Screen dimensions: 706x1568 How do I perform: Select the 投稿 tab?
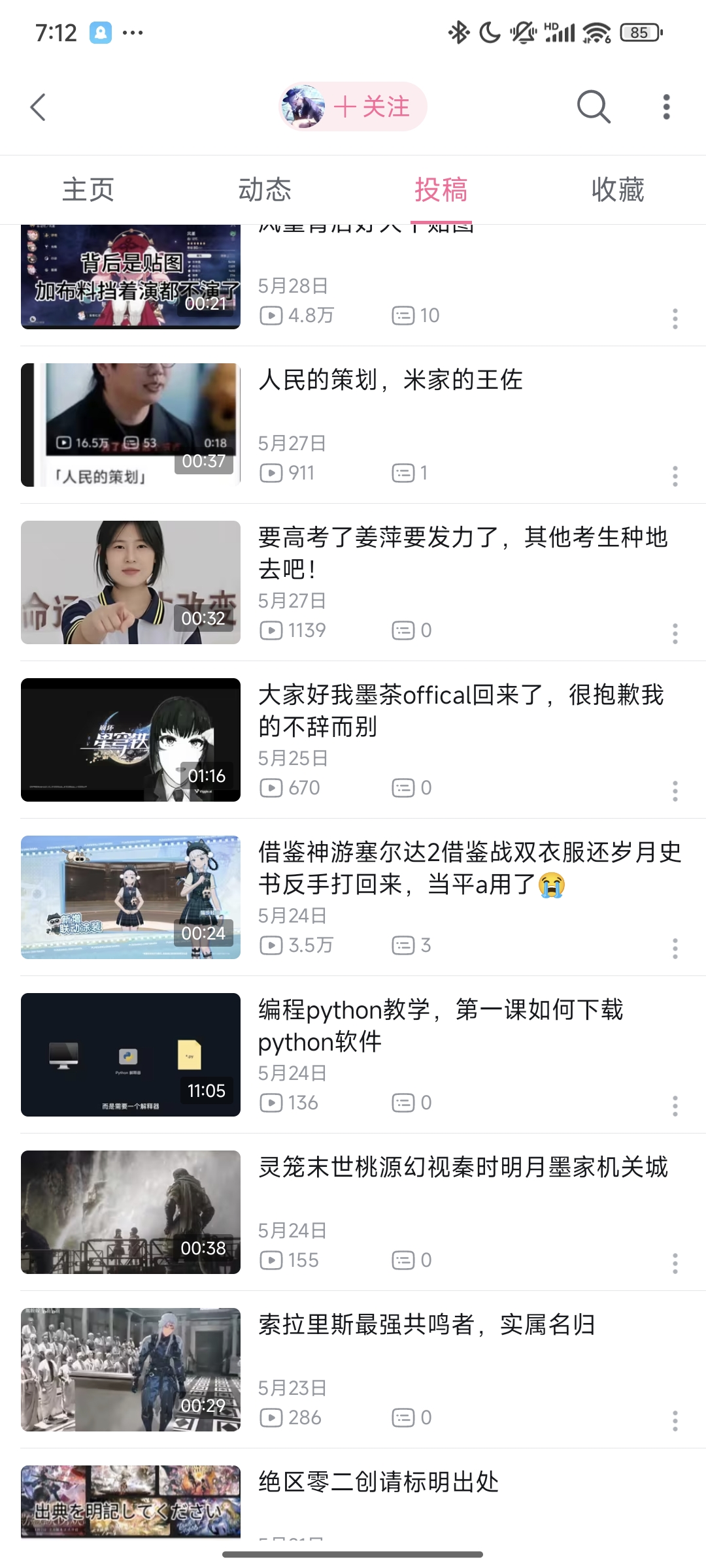click(x=441, y=190)
